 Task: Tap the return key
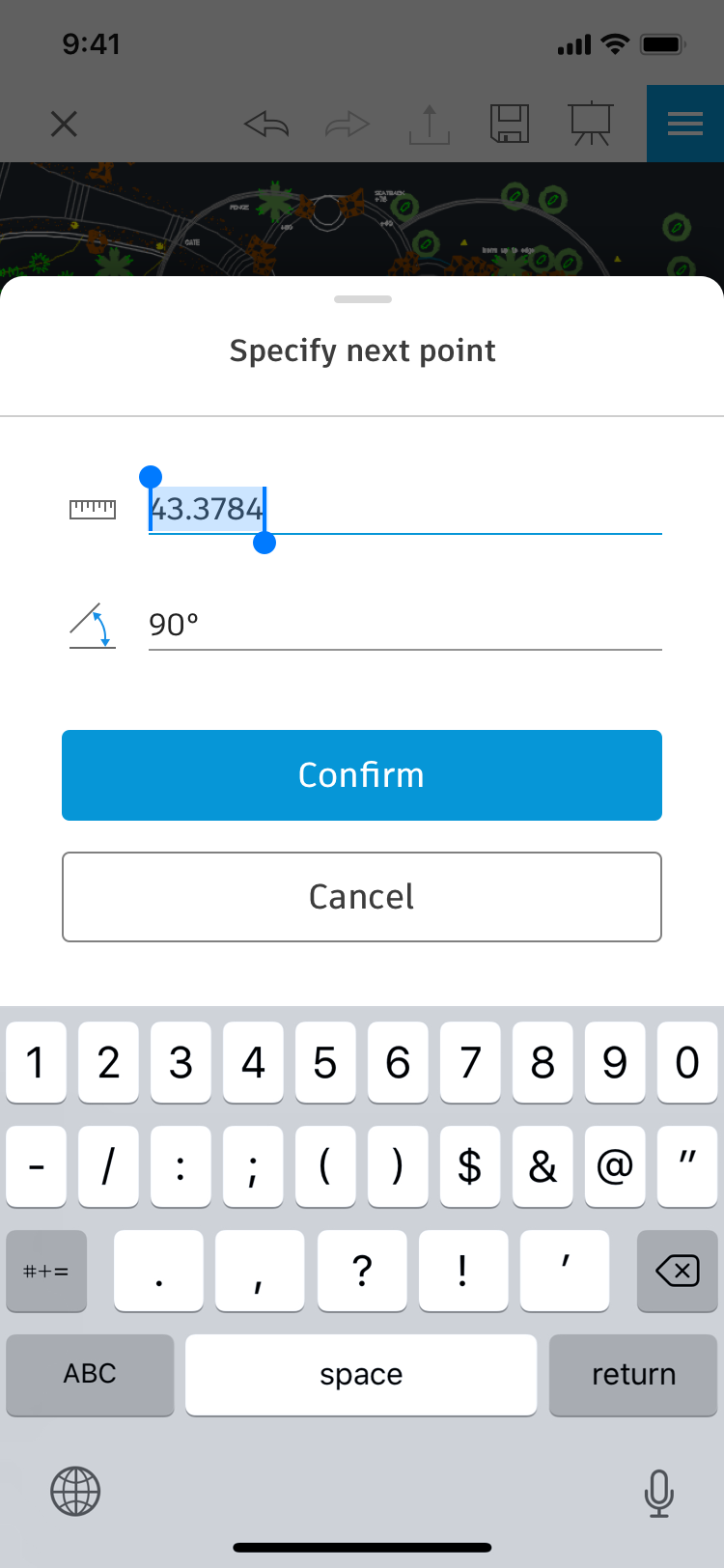633,1375
